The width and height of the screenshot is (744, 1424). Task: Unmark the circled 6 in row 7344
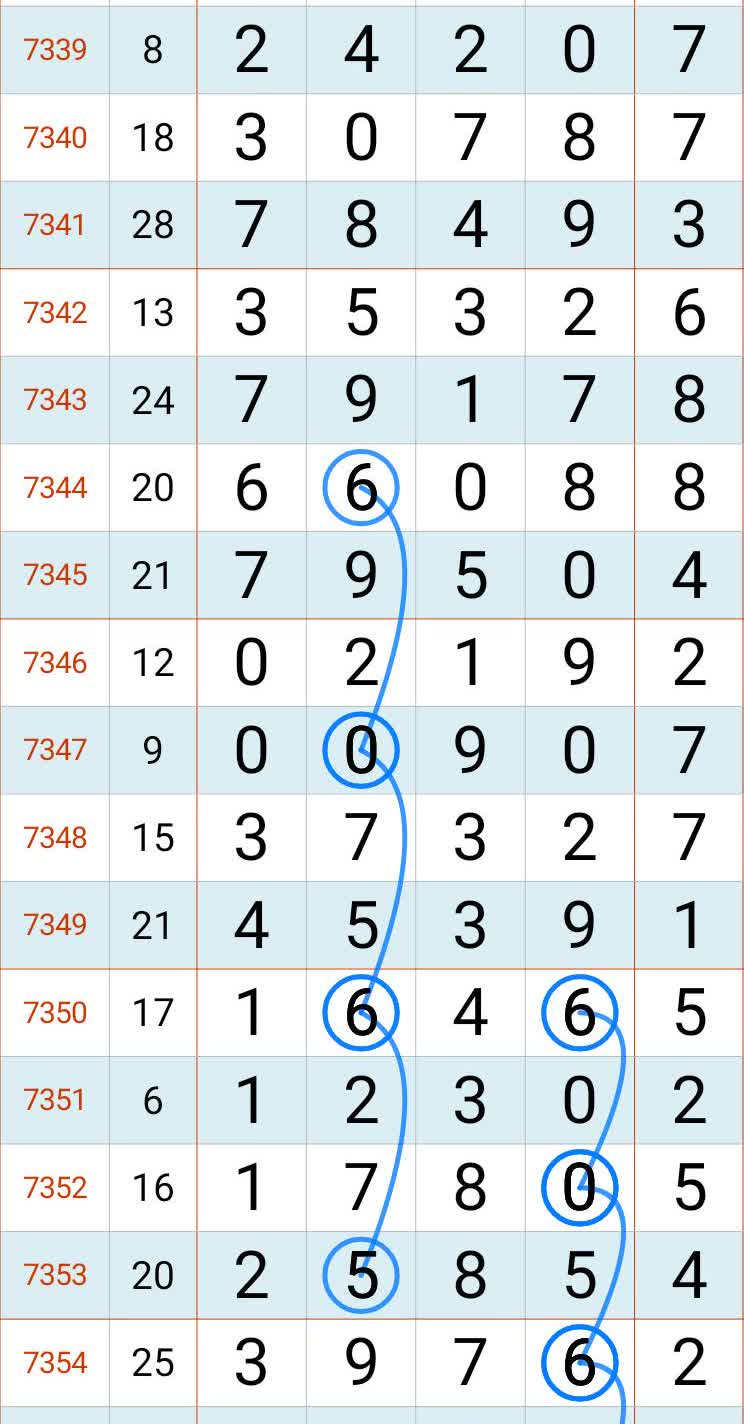(361, 487)
